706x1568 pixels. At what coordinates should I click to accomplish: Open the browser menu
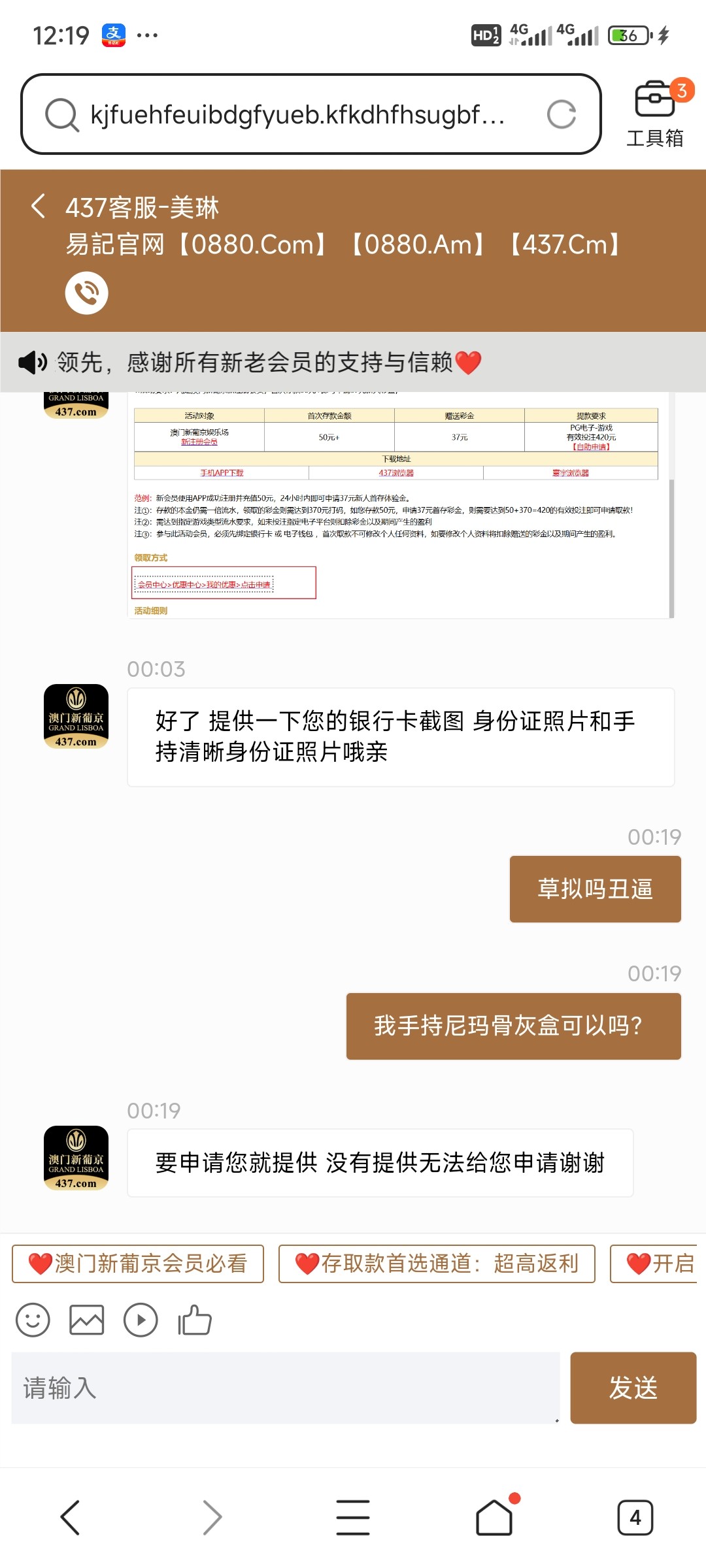353,1517
